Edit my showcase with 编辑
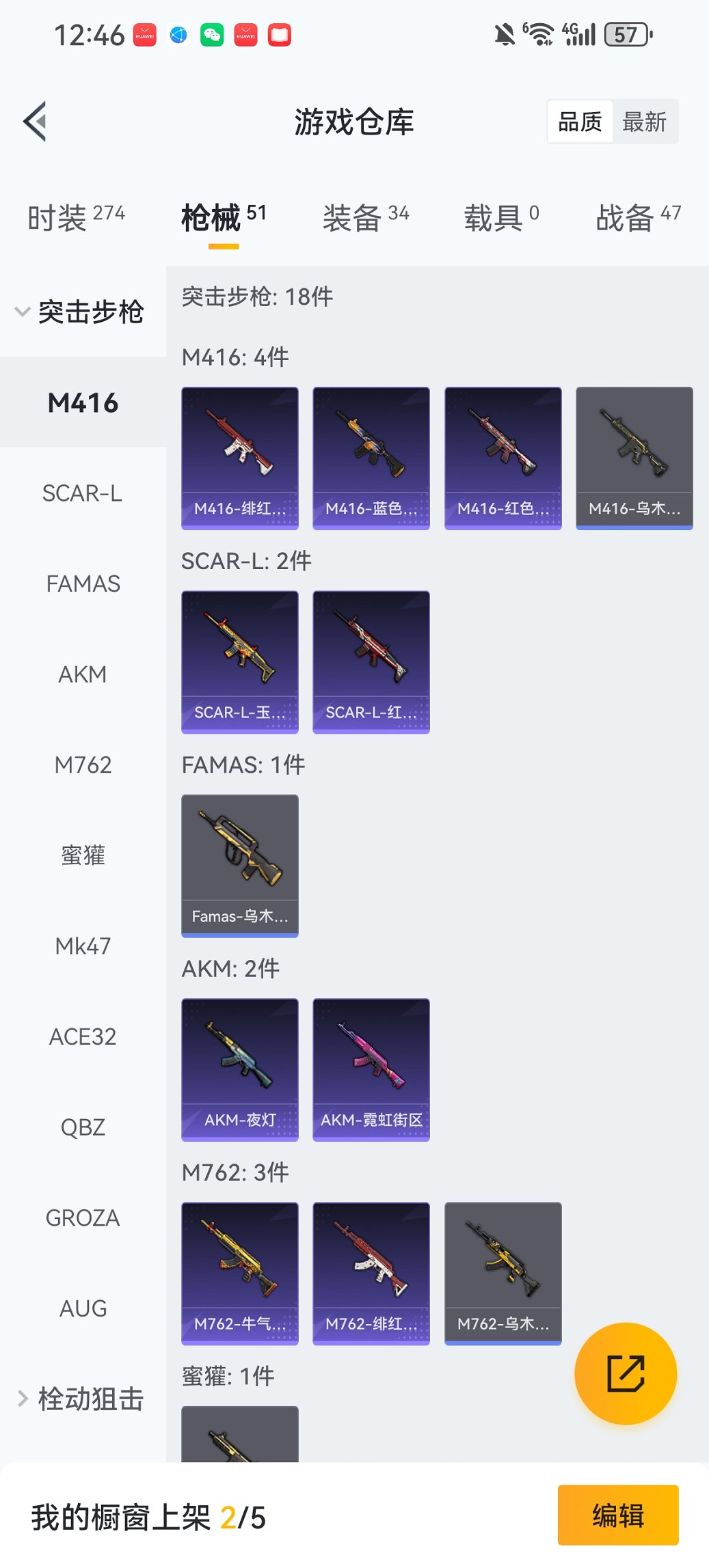Screen dimensions: 709x1568 pyautogui.click(x=617, y=1515)
